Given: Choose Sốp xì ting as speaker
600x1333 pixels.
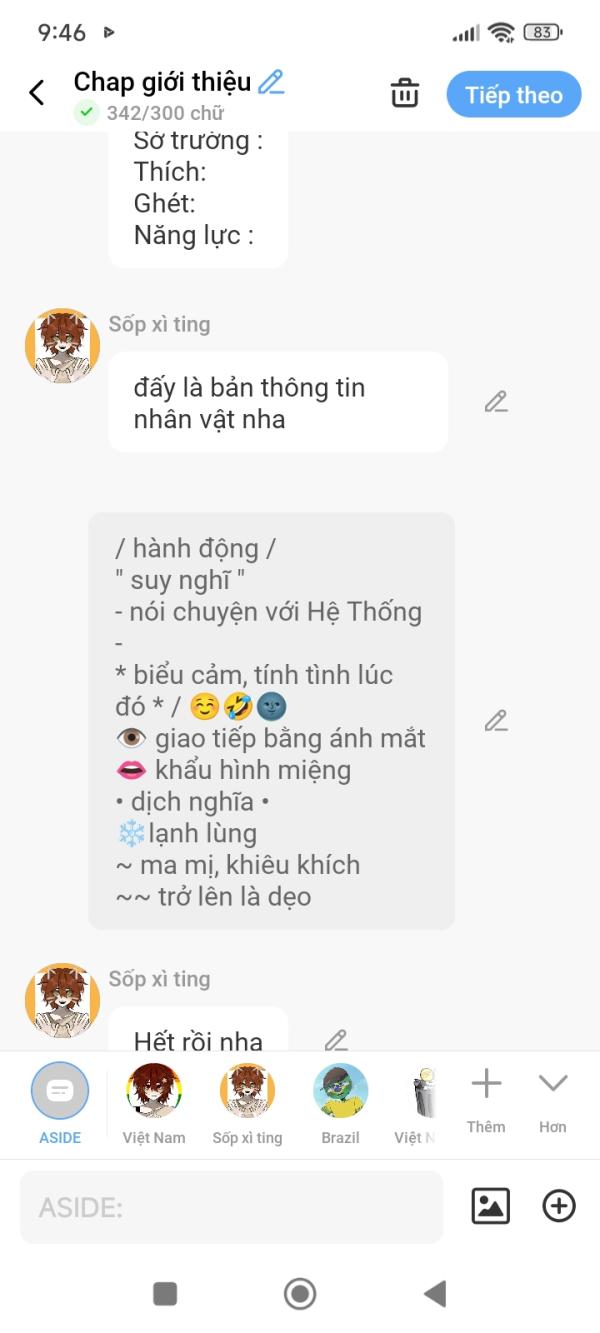Looking at the screenshot, I should point(247,1103).
